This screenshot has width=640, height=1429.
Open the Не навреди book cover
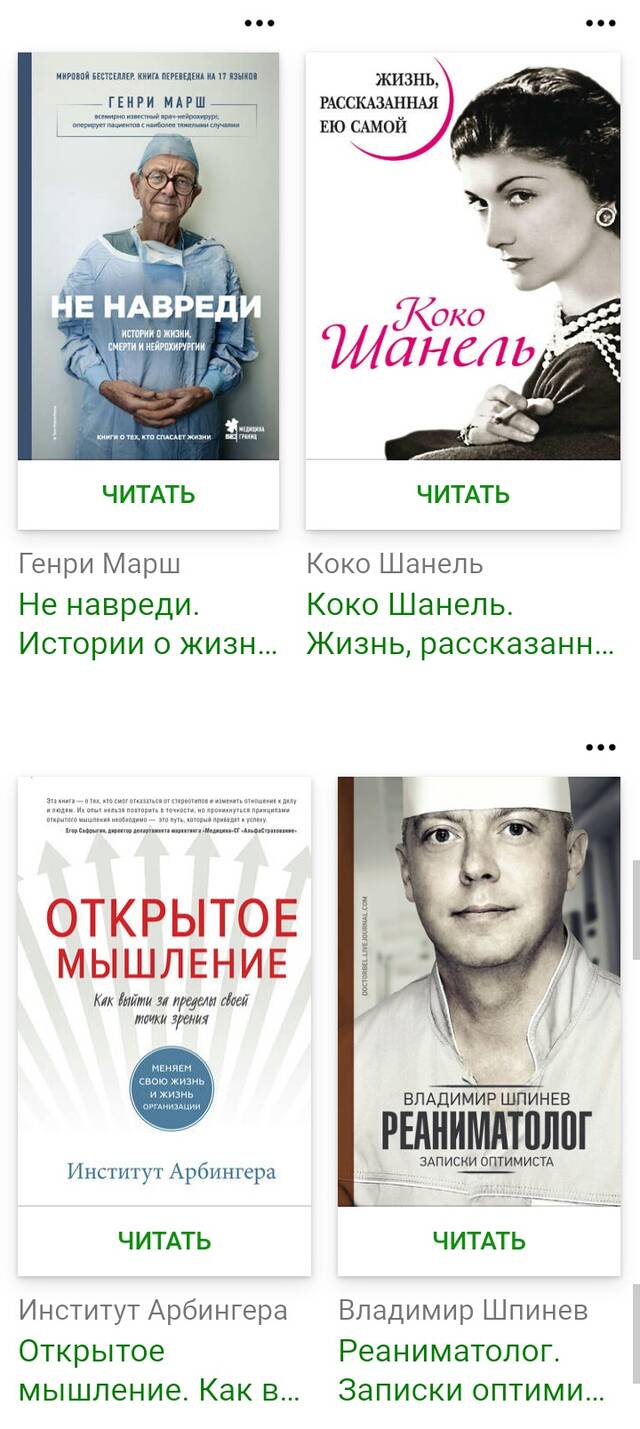click(x=148, y=256)
